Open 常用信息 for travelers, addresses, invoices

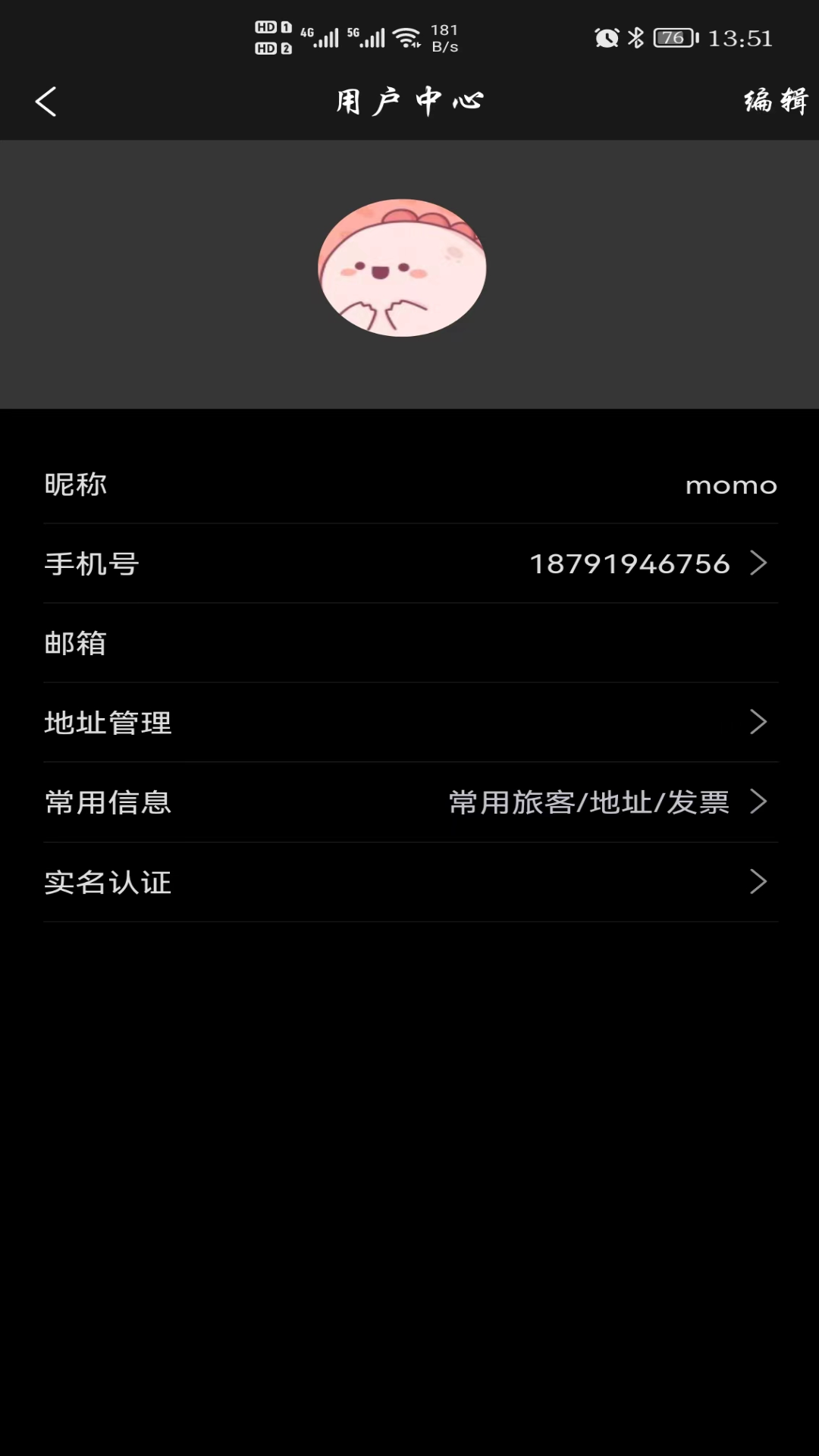(410, 802)
